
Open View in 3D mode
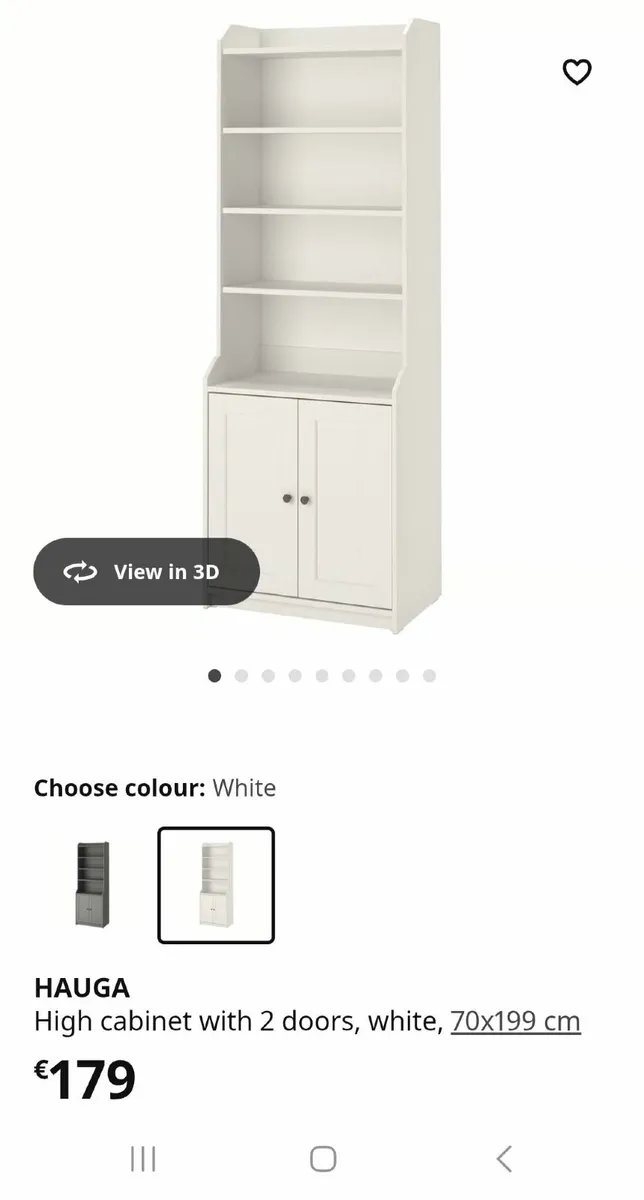[x=147, y=572]
